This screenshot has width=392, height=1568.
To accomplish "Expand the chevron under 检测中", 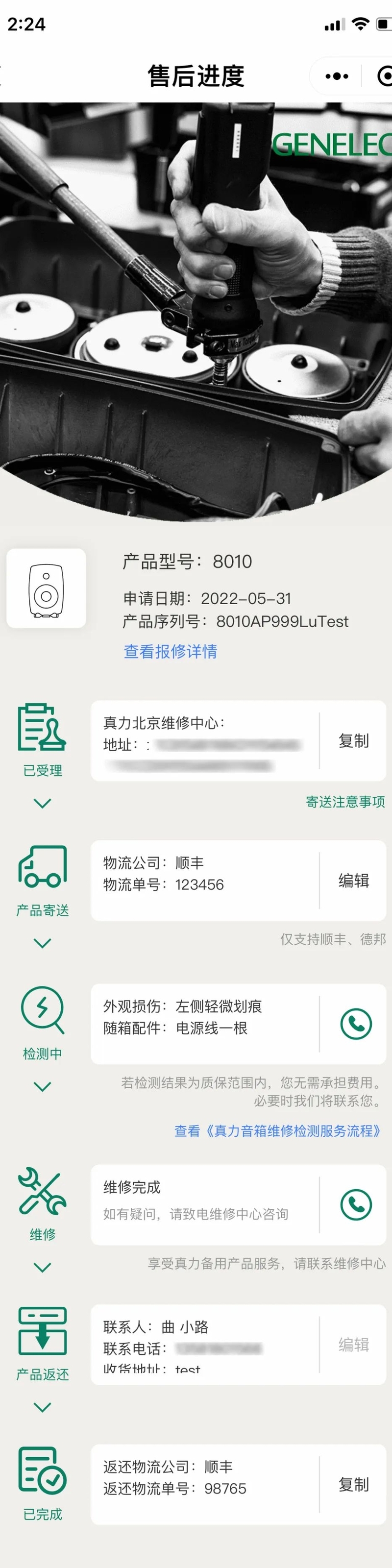I will 43,1086.
